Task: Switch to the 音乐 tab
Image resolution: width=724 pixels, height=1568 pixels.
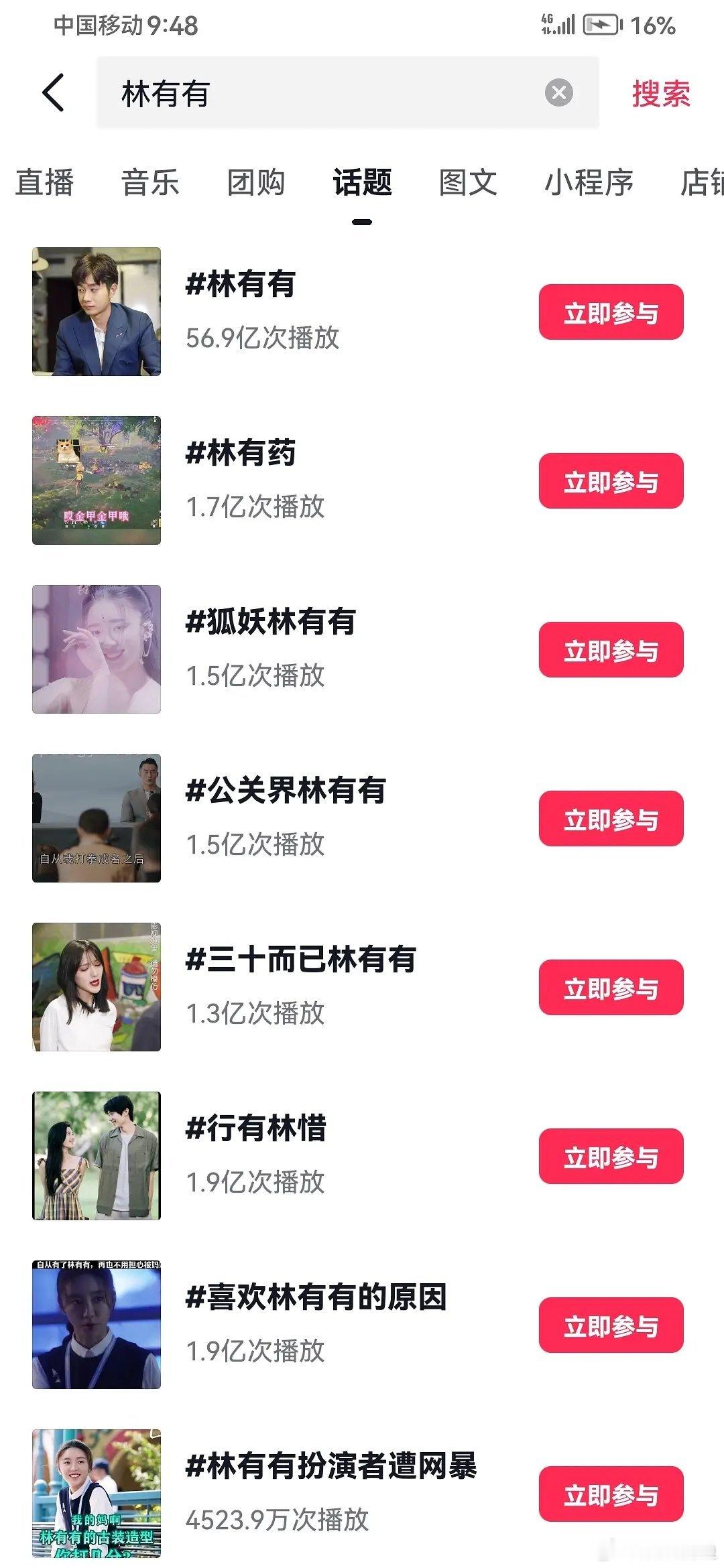Action: (149, 182)
